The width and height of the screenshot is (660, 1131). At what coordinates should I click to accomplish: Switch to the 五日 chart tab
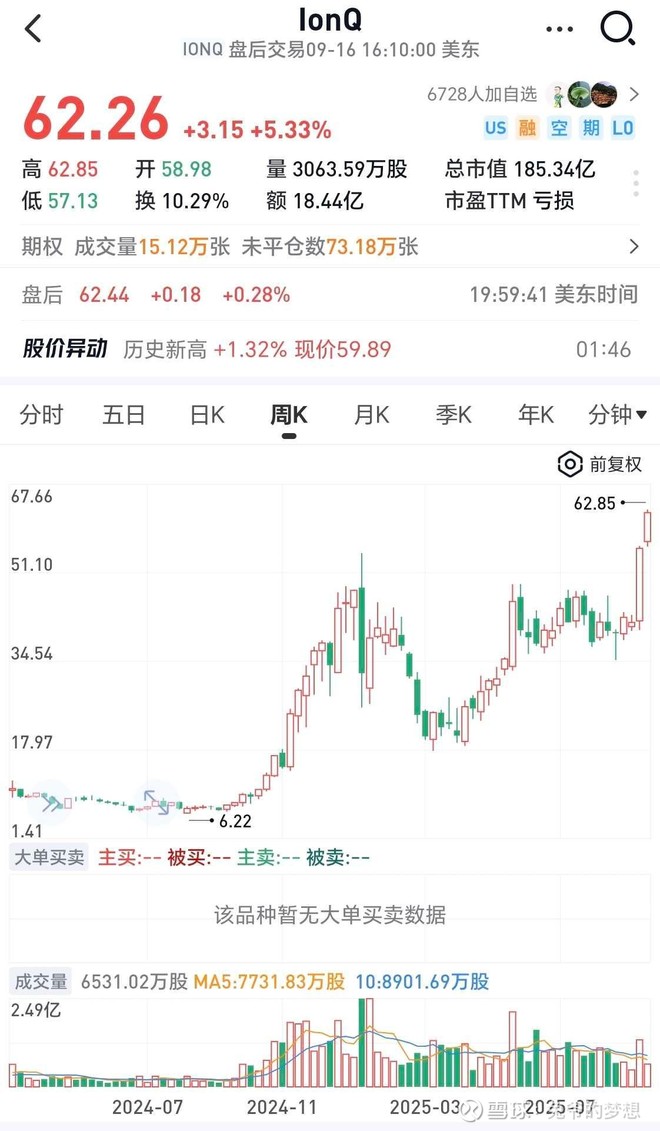pyautogui.click(x=124, y=415)
